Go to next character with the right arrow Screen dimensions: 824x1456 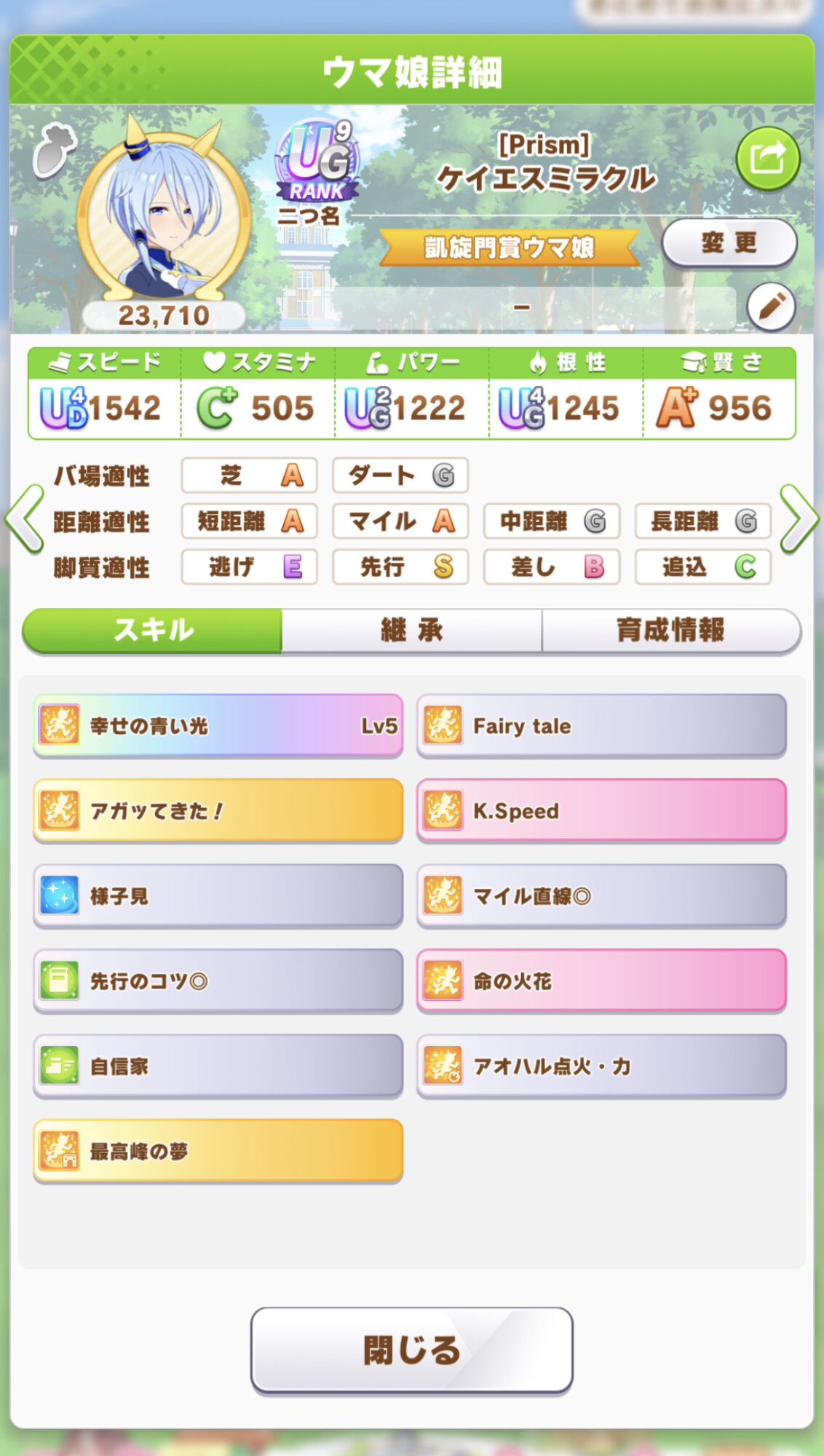(799, 520)
